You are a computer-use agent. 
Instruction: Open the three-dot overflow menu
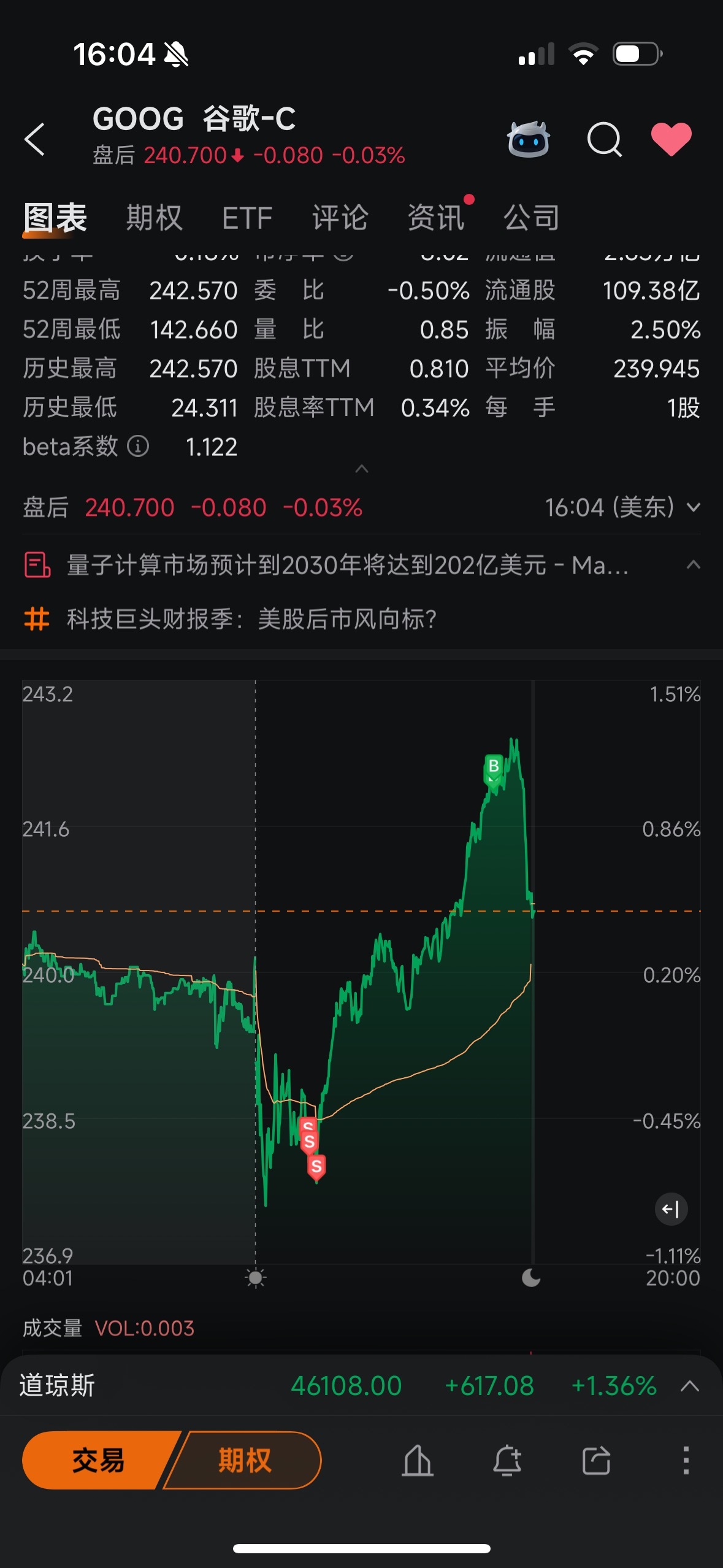coord(686,1461)
